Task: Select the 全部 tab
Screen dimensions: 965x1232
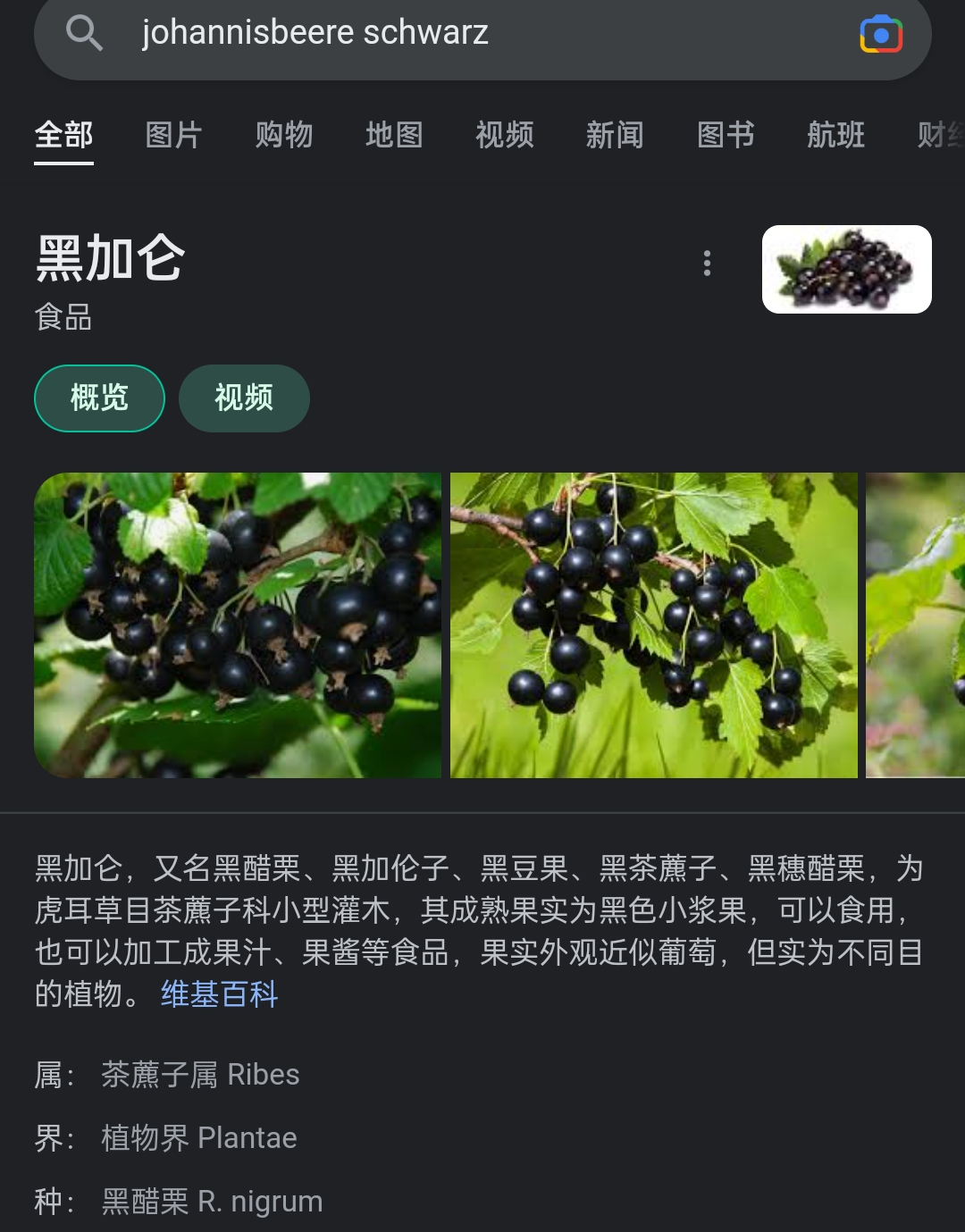Action: (x=63, y=136)
